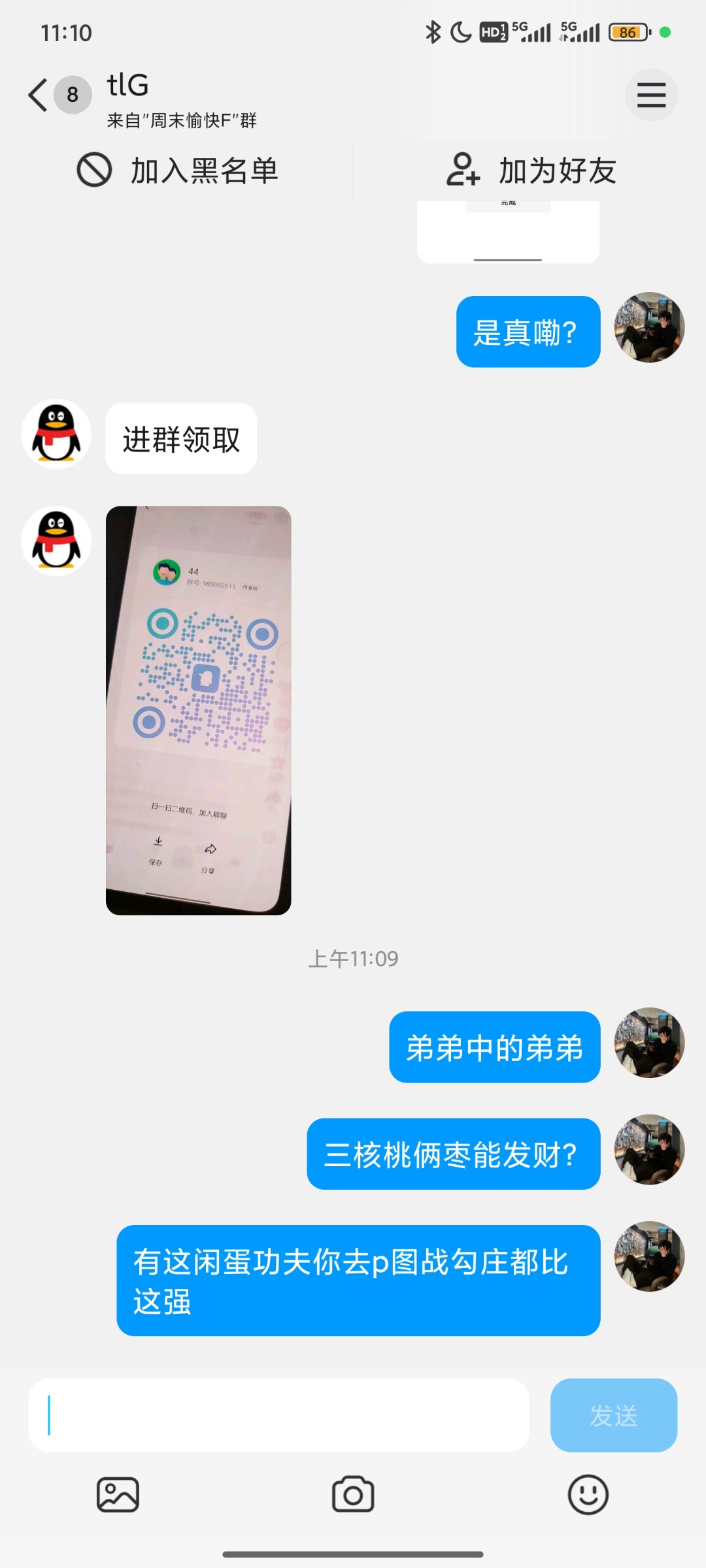This screenshot has height=1568, width=706.
Task: Launch the camera to take a photo
Action: 353,1494
